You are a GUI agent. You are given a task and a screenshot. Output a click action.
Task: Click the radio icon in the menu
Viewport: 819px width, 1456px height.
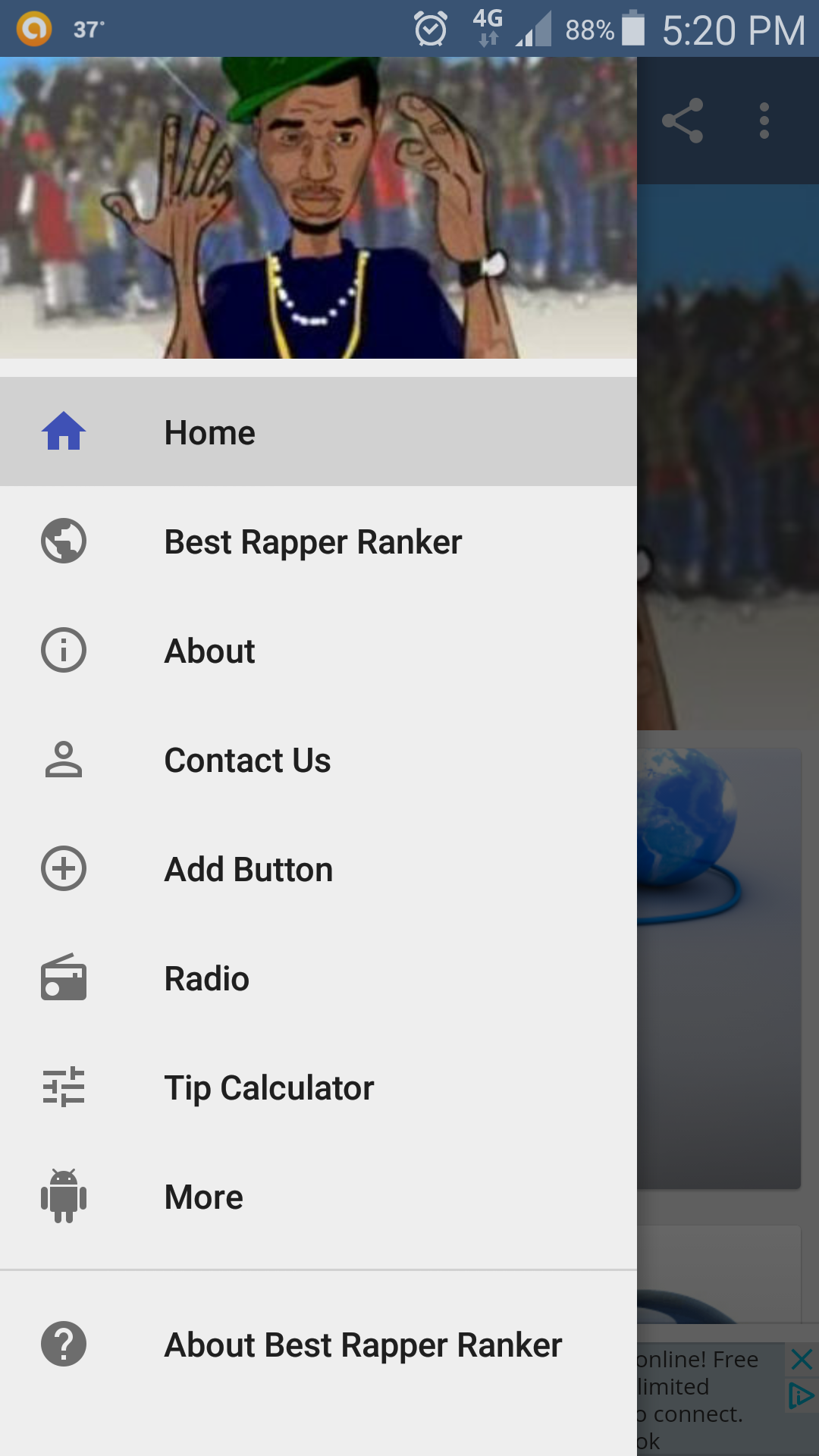tap(64, 978)
